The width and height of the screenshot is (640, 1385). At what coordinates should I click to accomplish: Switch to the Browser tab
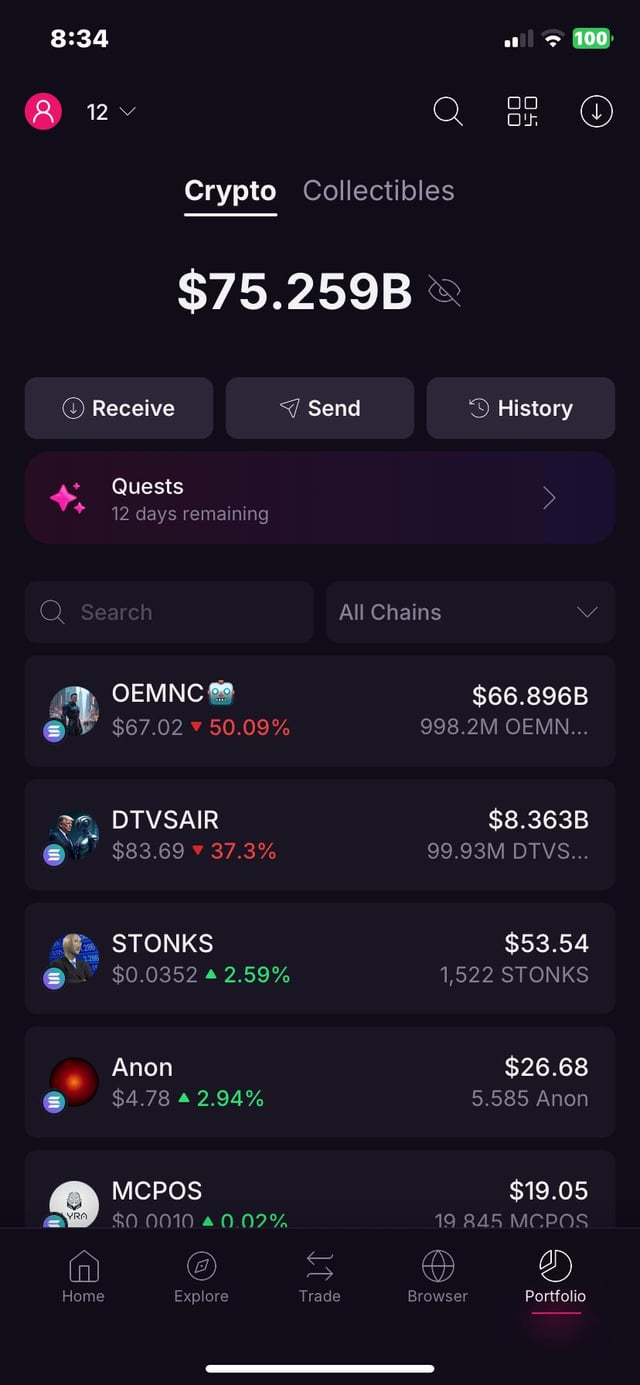pyautogui.click(x=437, y=1277)
